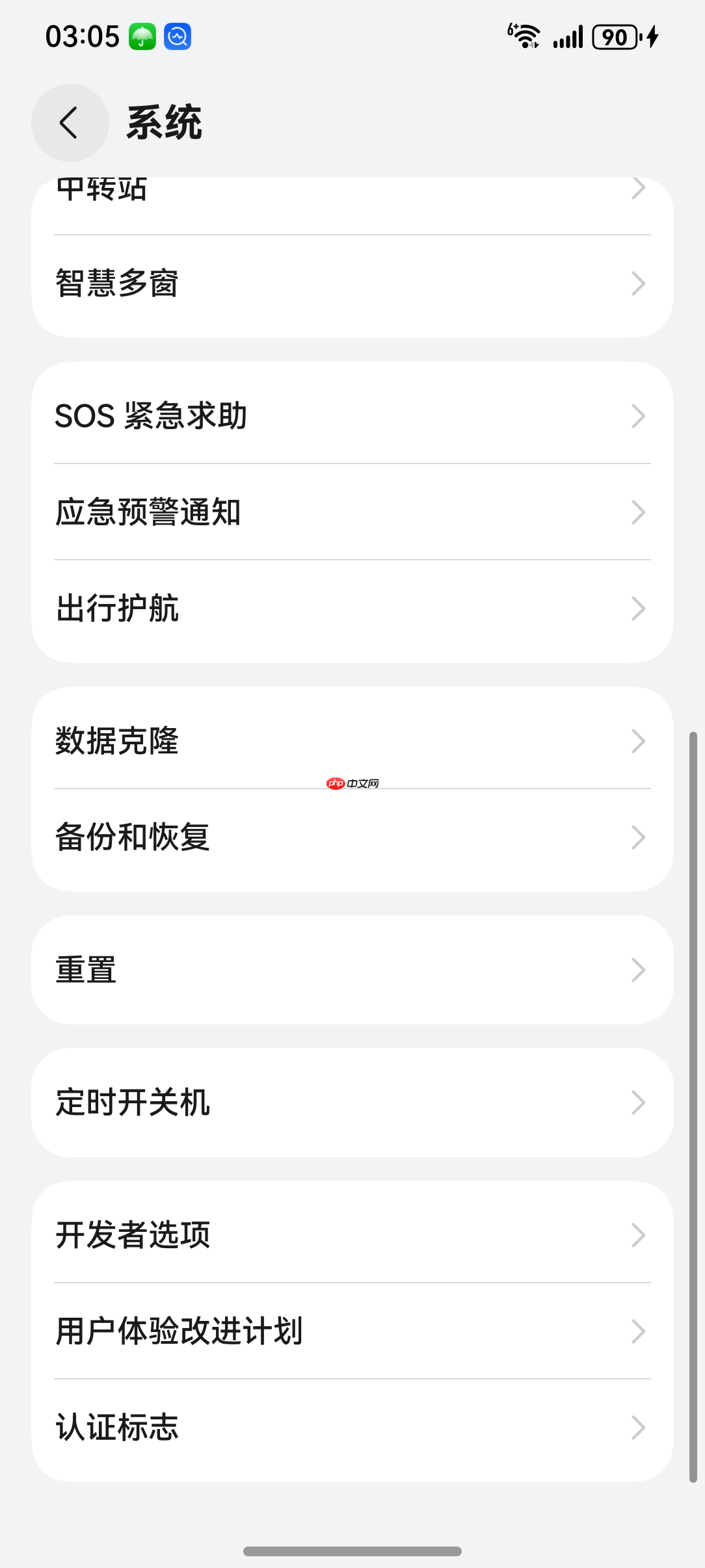Tap the 6G network indicator
705x1568 pixels.
point(514,29)
